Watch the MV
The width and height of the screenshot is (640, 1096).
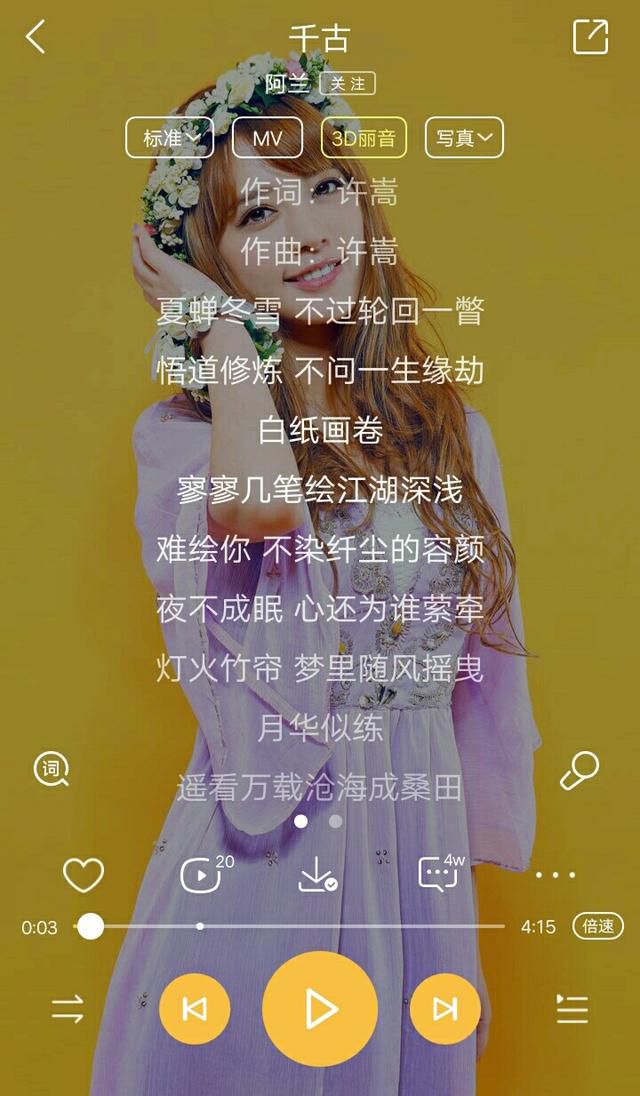coord(268,138)
